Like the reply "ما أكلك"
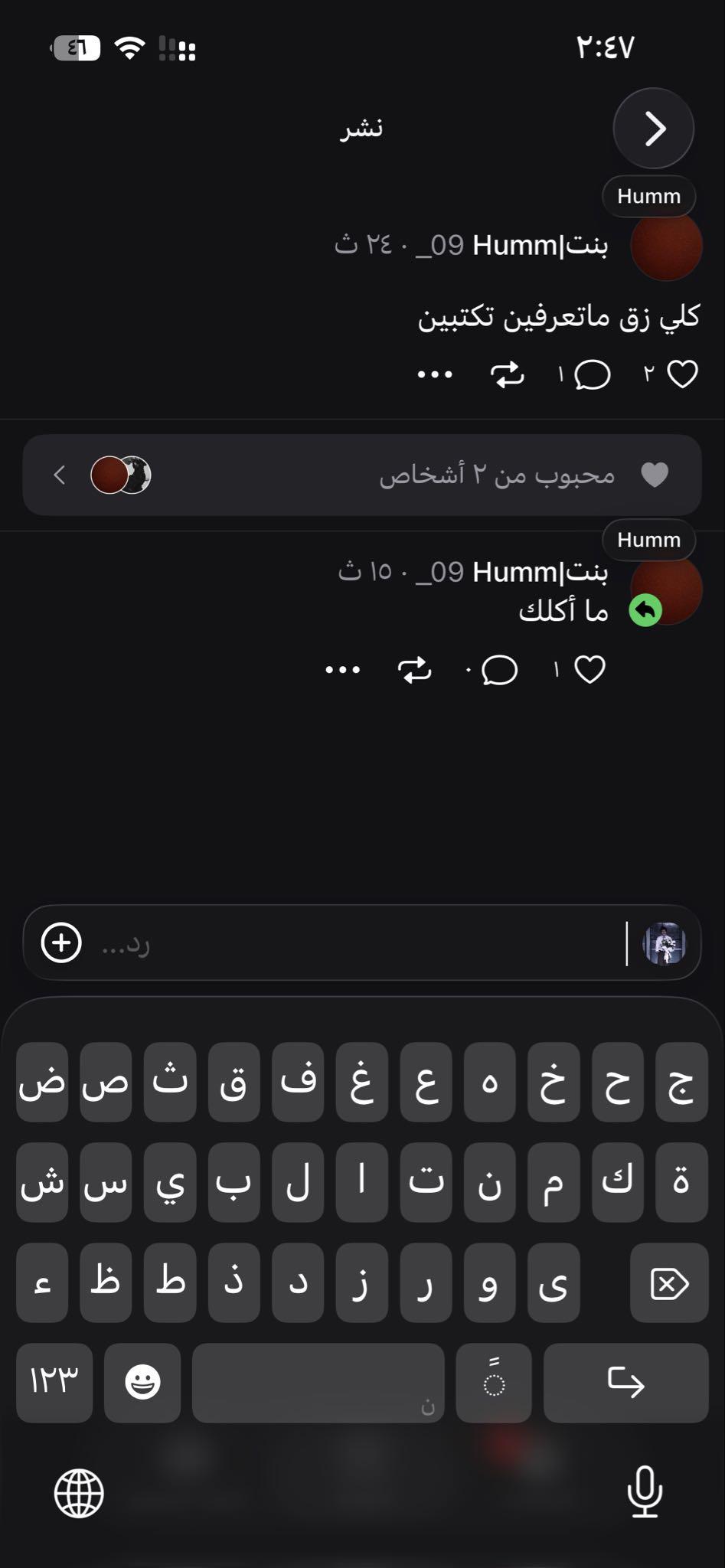This screenshot has width=725, height=1568. [589, 670]
